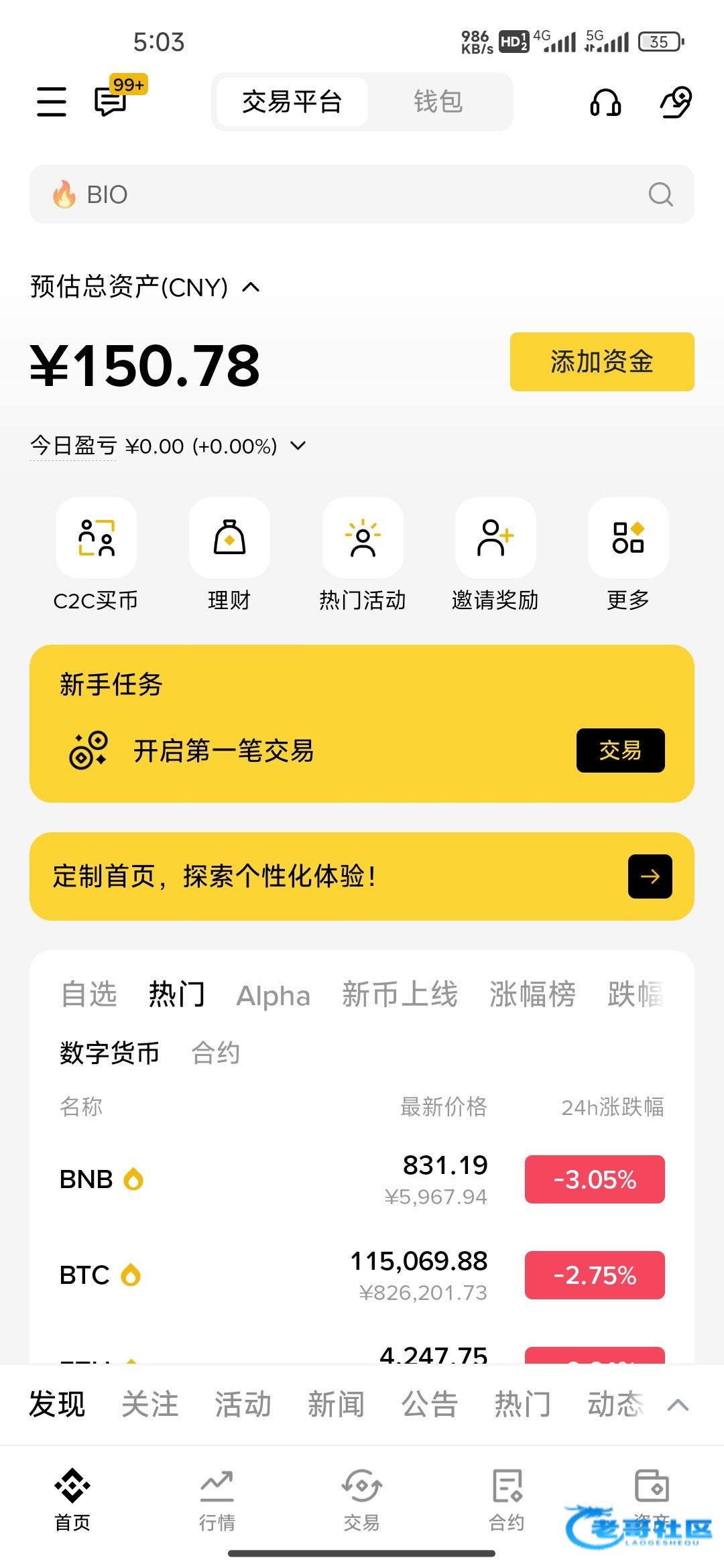The image size is (724, 1568).
Task: Tap the black 交易 button in 新手任务
Action: point(620,750)
